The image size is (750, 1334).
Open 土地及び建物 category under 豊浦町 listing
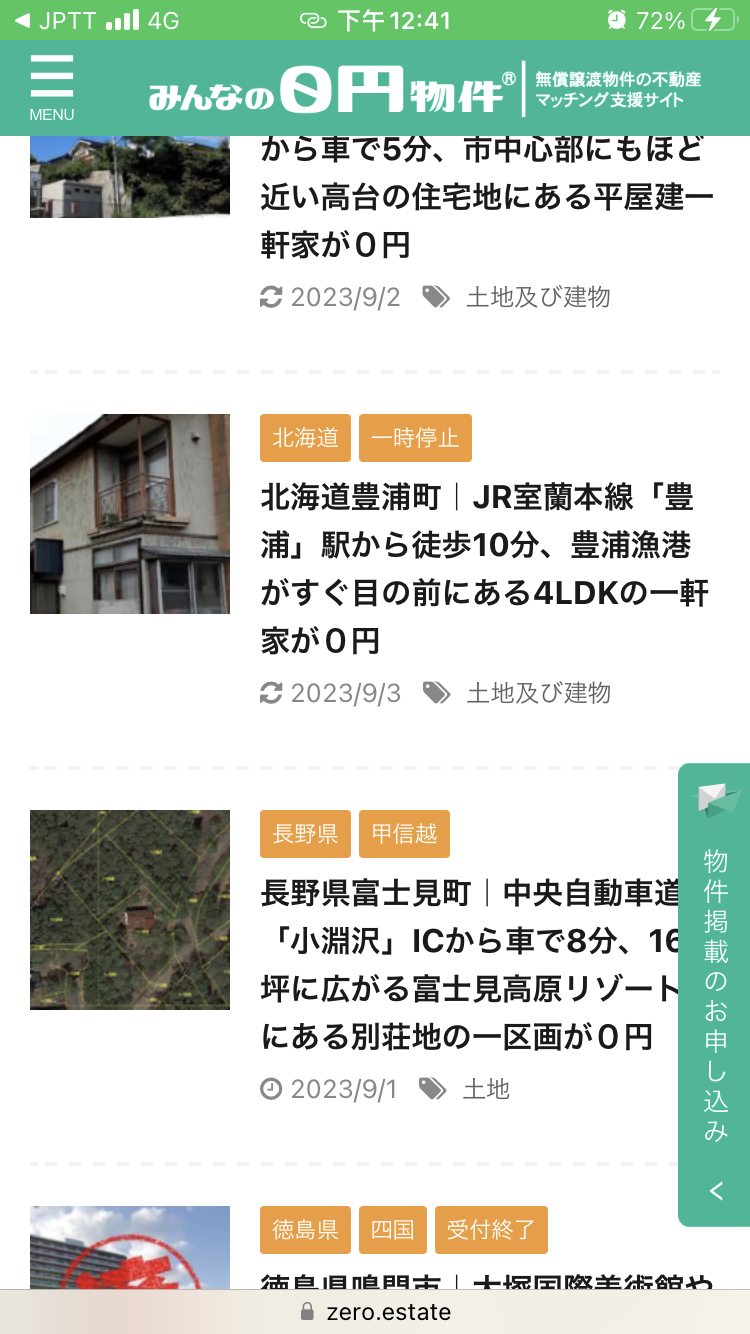(x=538, y=693)
